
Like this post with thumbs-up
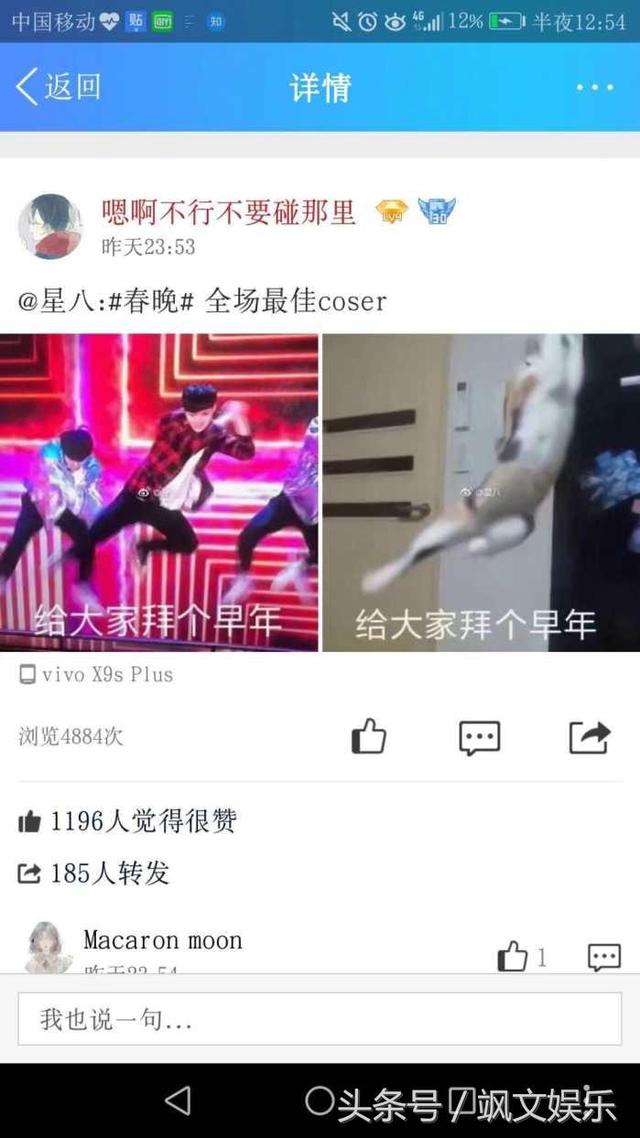[369, 737]
